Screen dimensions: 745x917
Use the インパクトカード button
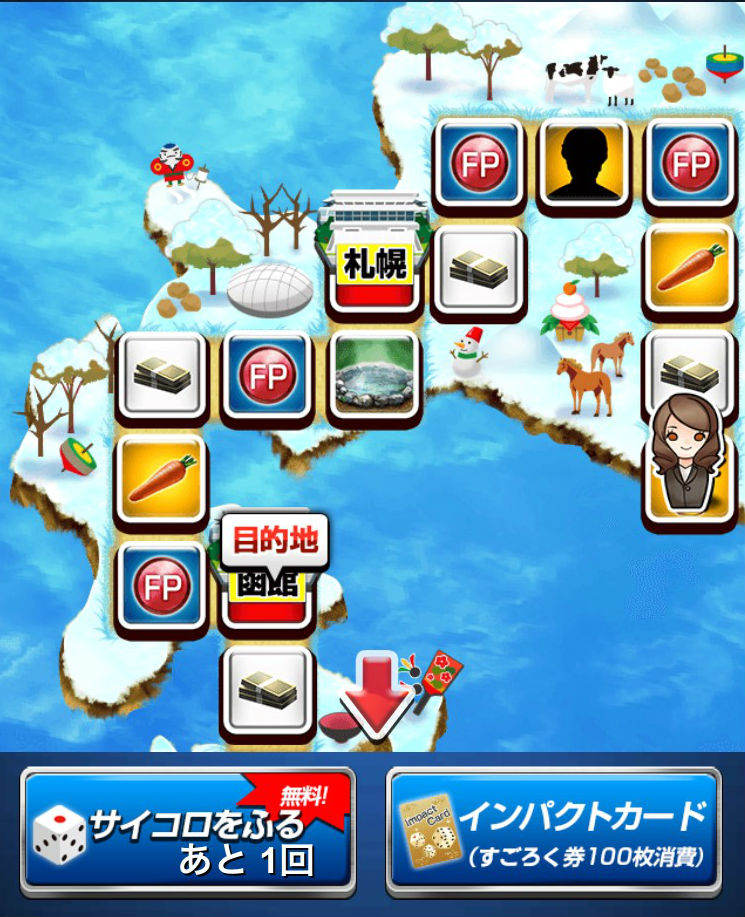(x=553, y=832)
